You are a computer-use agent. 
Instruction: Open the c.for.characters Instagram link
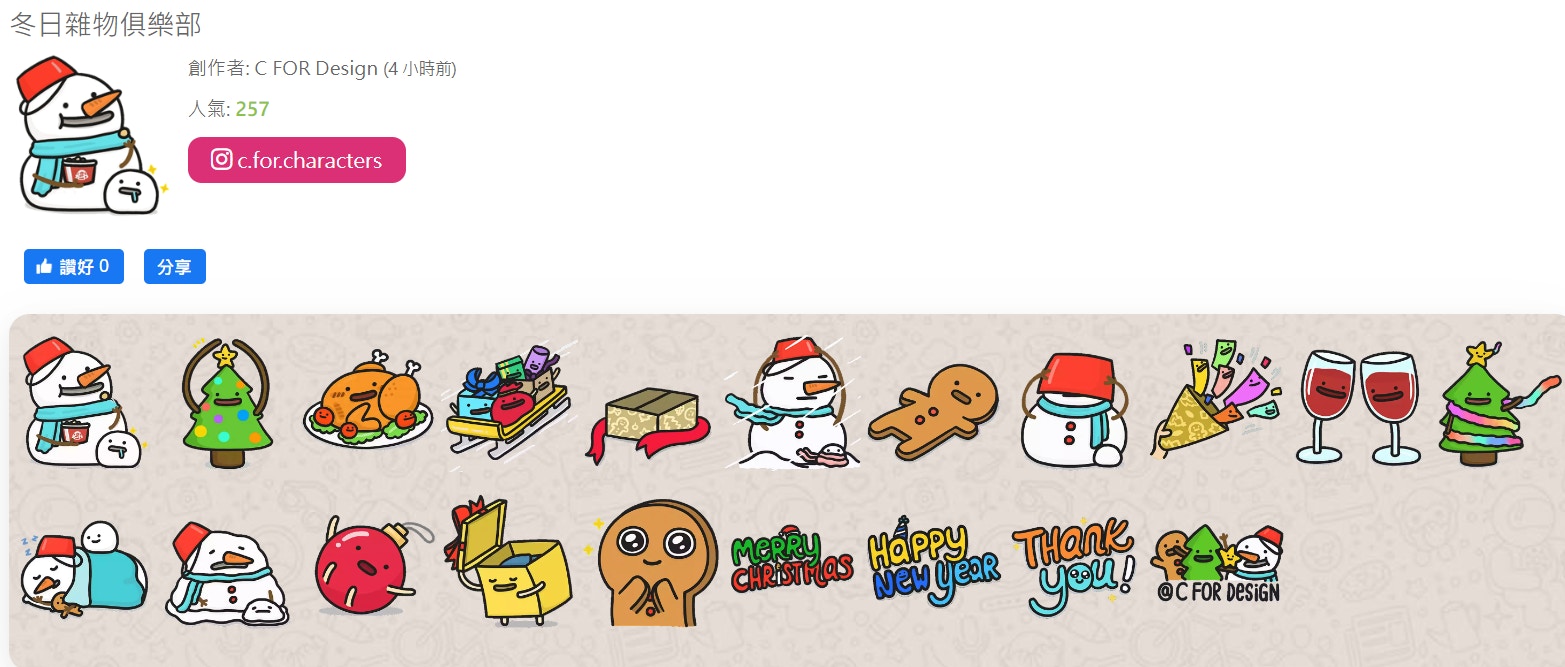click(x=297, y=160)
